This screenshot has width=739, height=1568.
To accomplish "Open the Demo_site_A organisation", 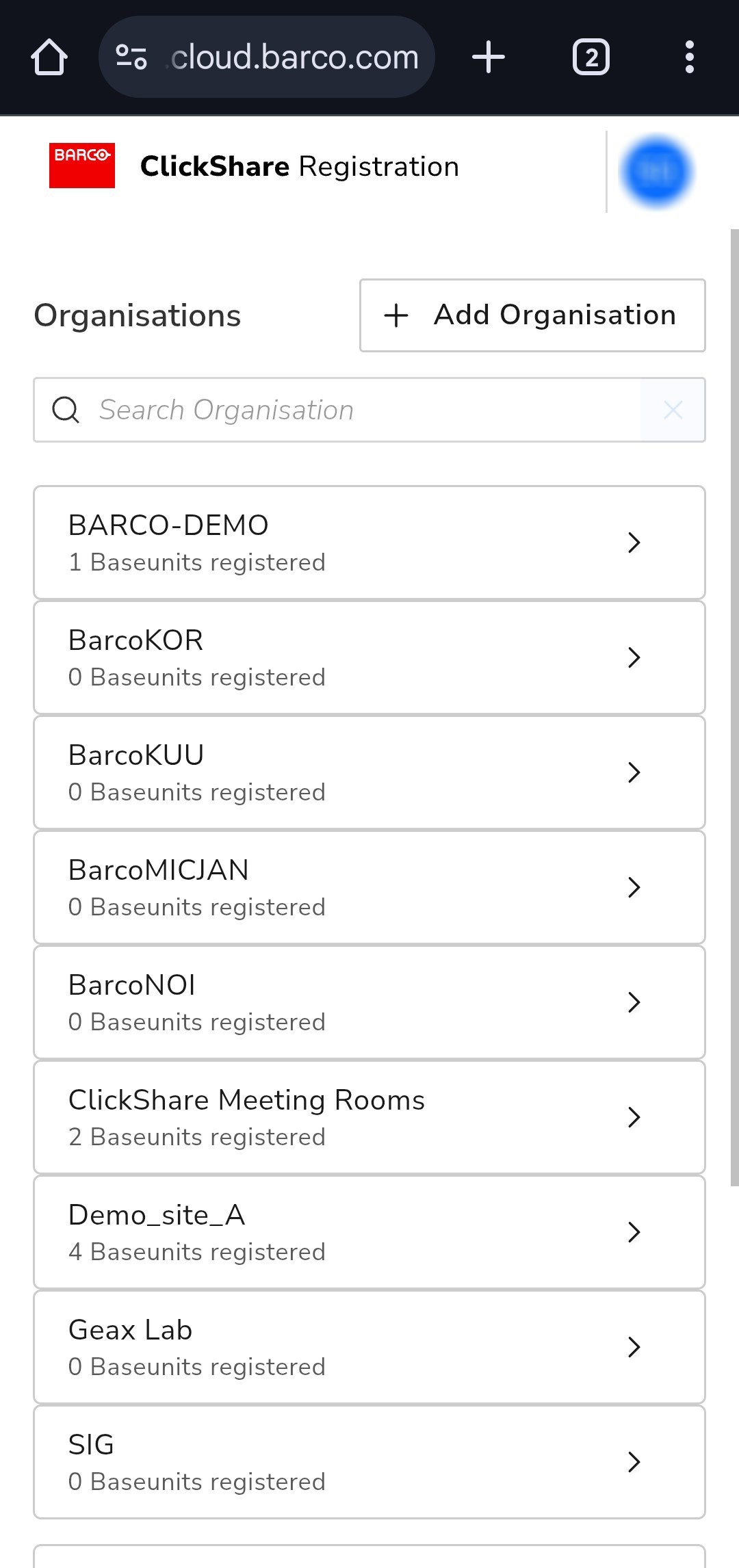I will tap(369, 1232).
